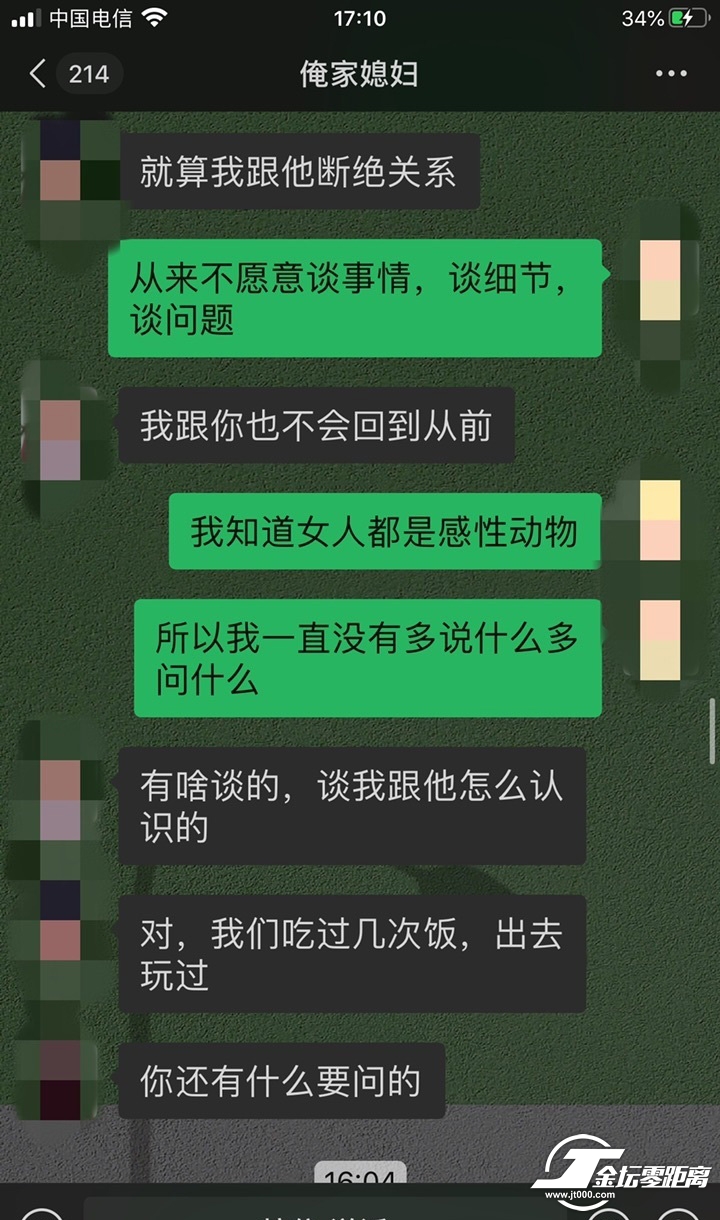Viewport: 720px width, 1220px height.
Task: Tap the avatar next to "你还有什么要问的"
Action: pos(59,1080)
